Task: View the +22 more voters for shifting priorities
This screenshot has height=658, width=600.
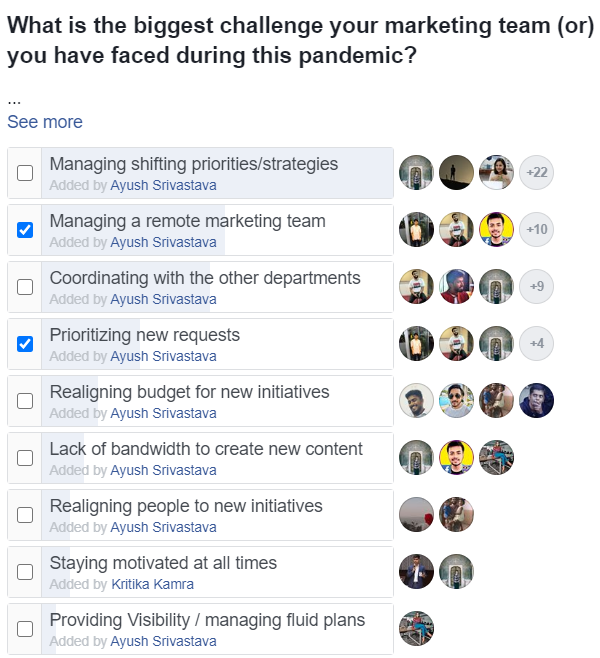Action: pos(537,173)
